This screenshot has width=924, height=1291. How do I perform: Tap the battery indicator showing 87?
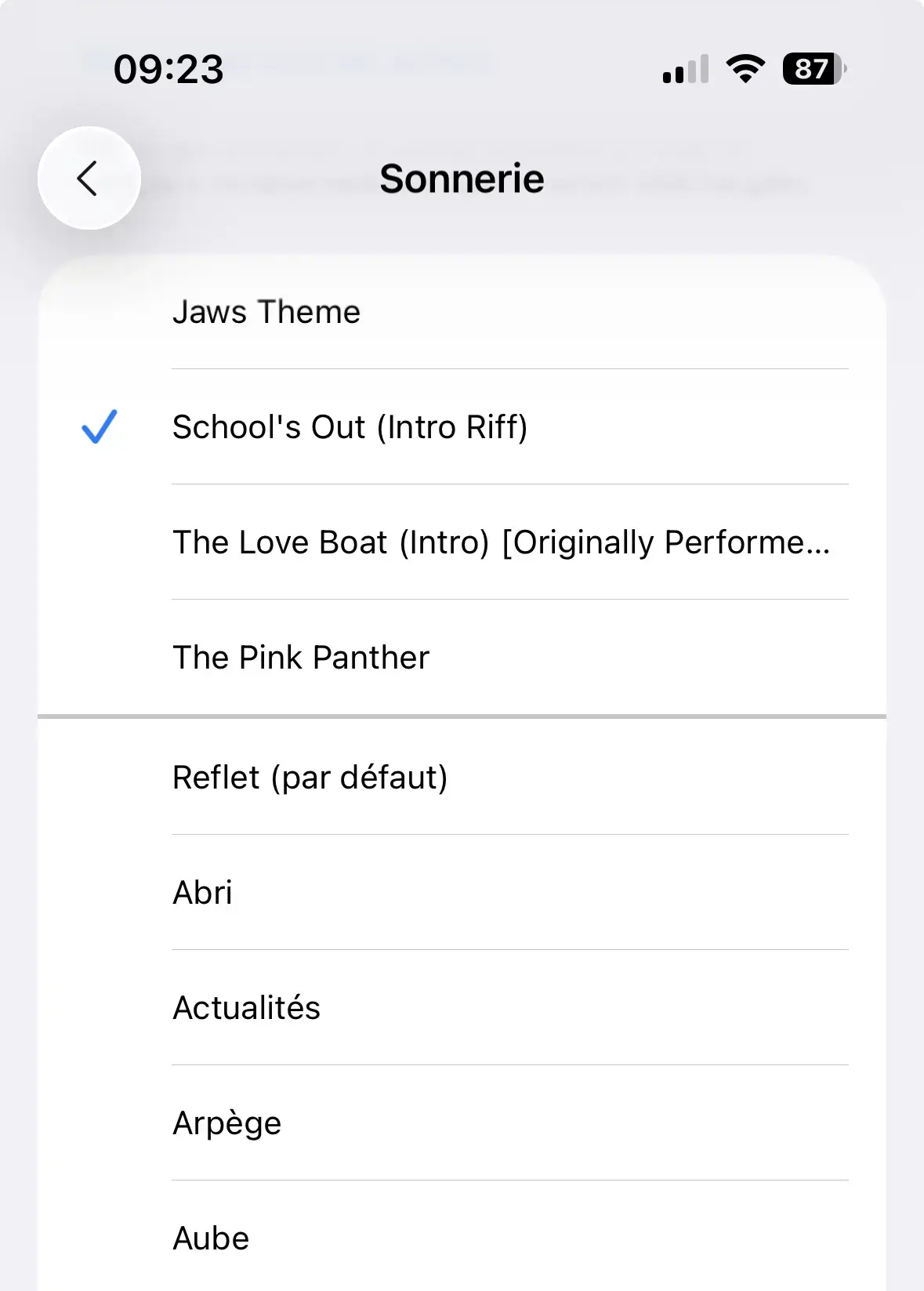[x=811, y=70]
